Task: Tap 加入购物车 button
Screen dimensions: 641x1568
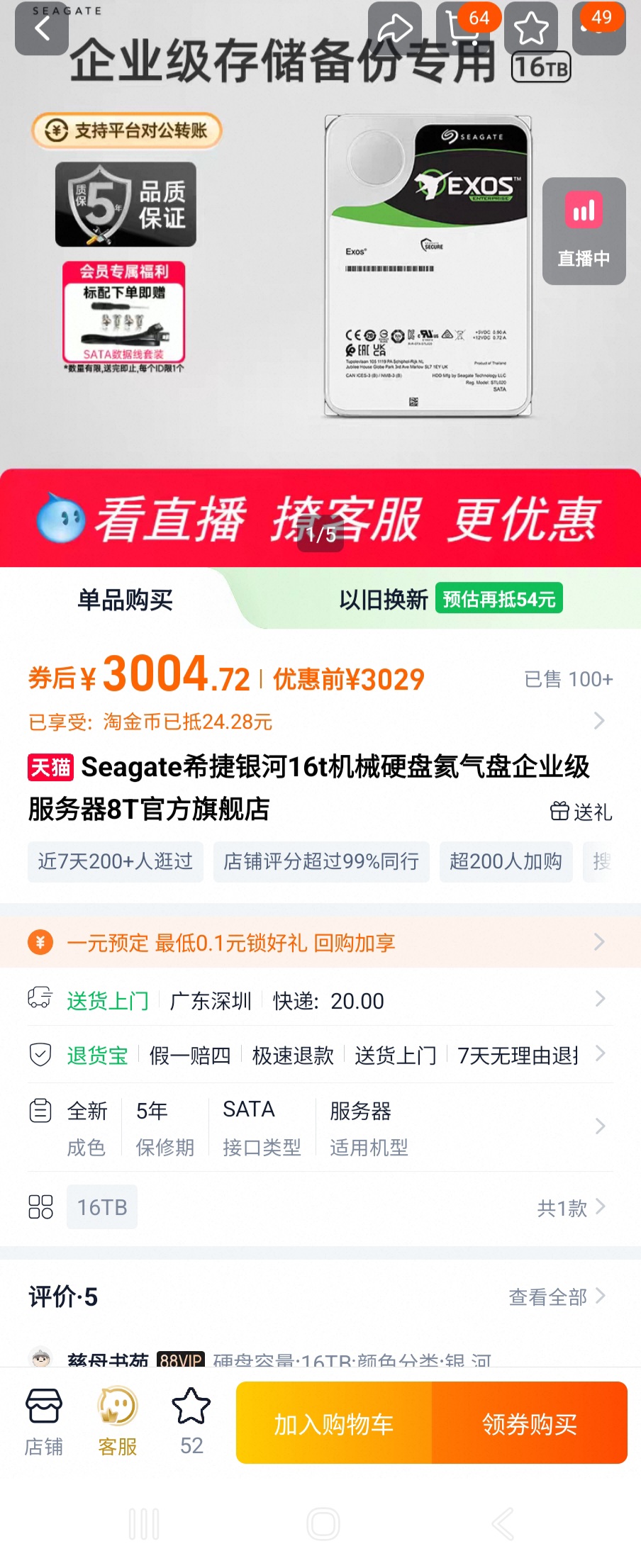Action: pyautogui.click(x=333, y=1423)
